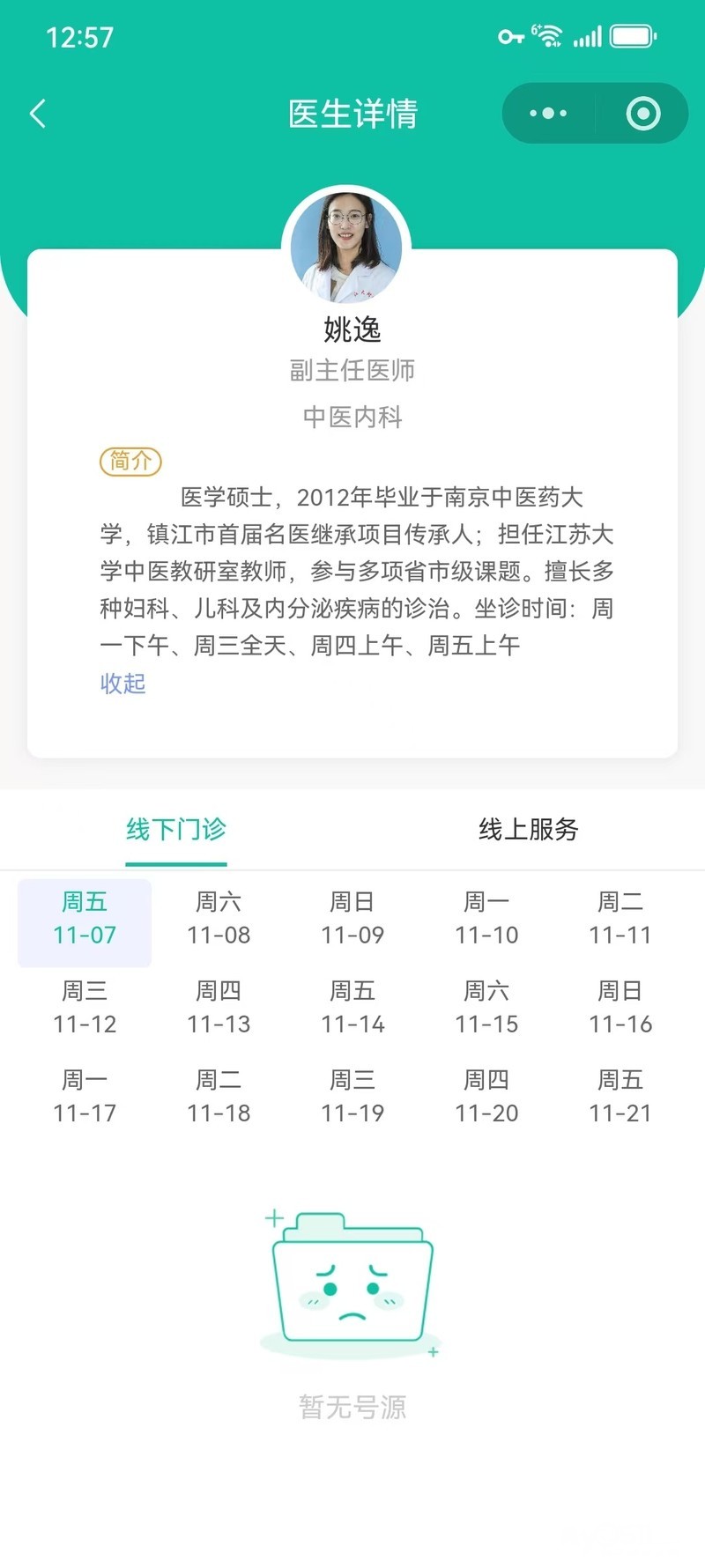Switch to the 线上服务 tab

click(529, 829)
